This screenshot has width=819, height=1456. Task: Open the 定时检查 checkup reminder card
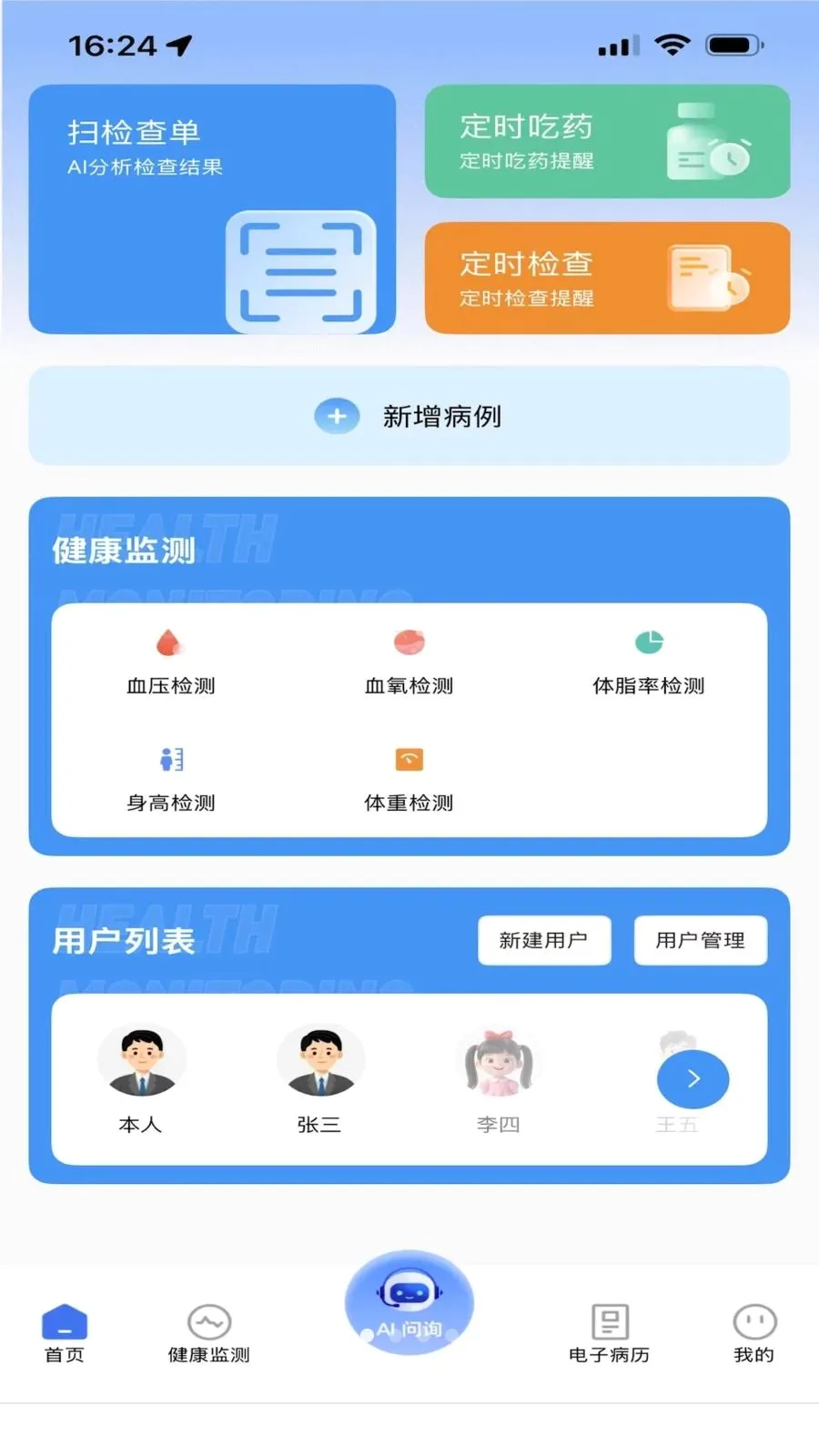607,278
